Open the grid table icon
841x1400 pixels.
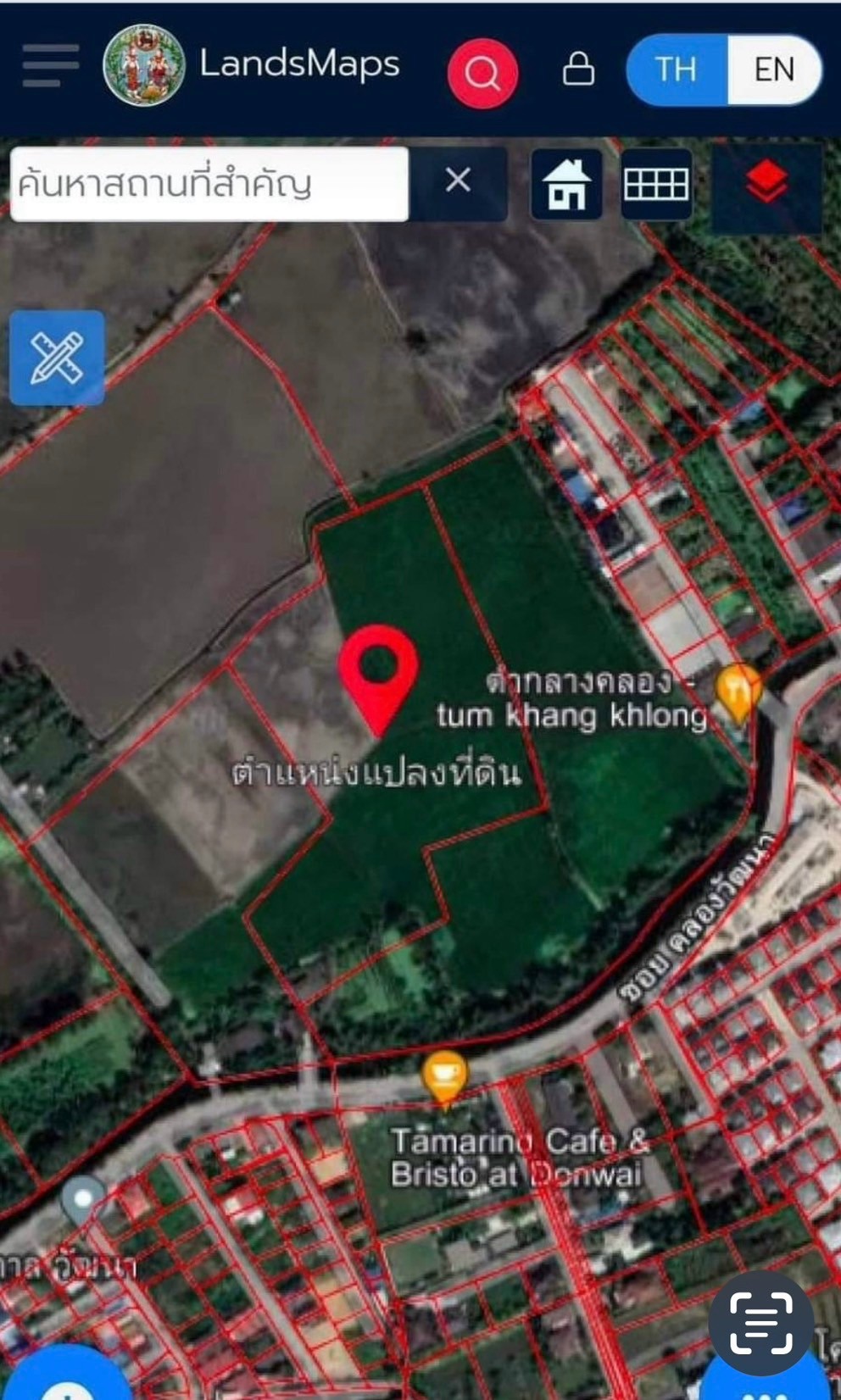click(x=655, y=184)
